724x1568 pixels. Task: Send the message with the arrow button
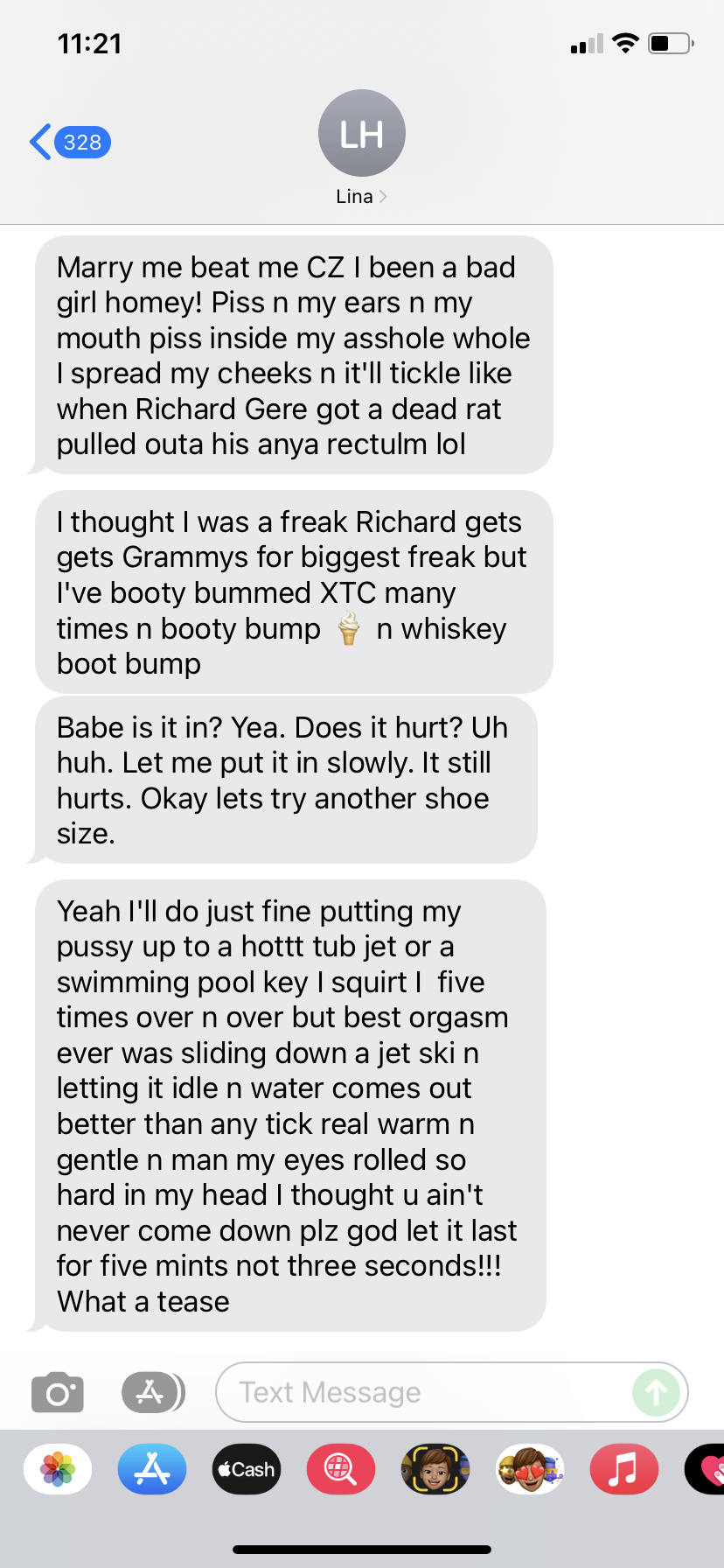[x=656, y=1392]
